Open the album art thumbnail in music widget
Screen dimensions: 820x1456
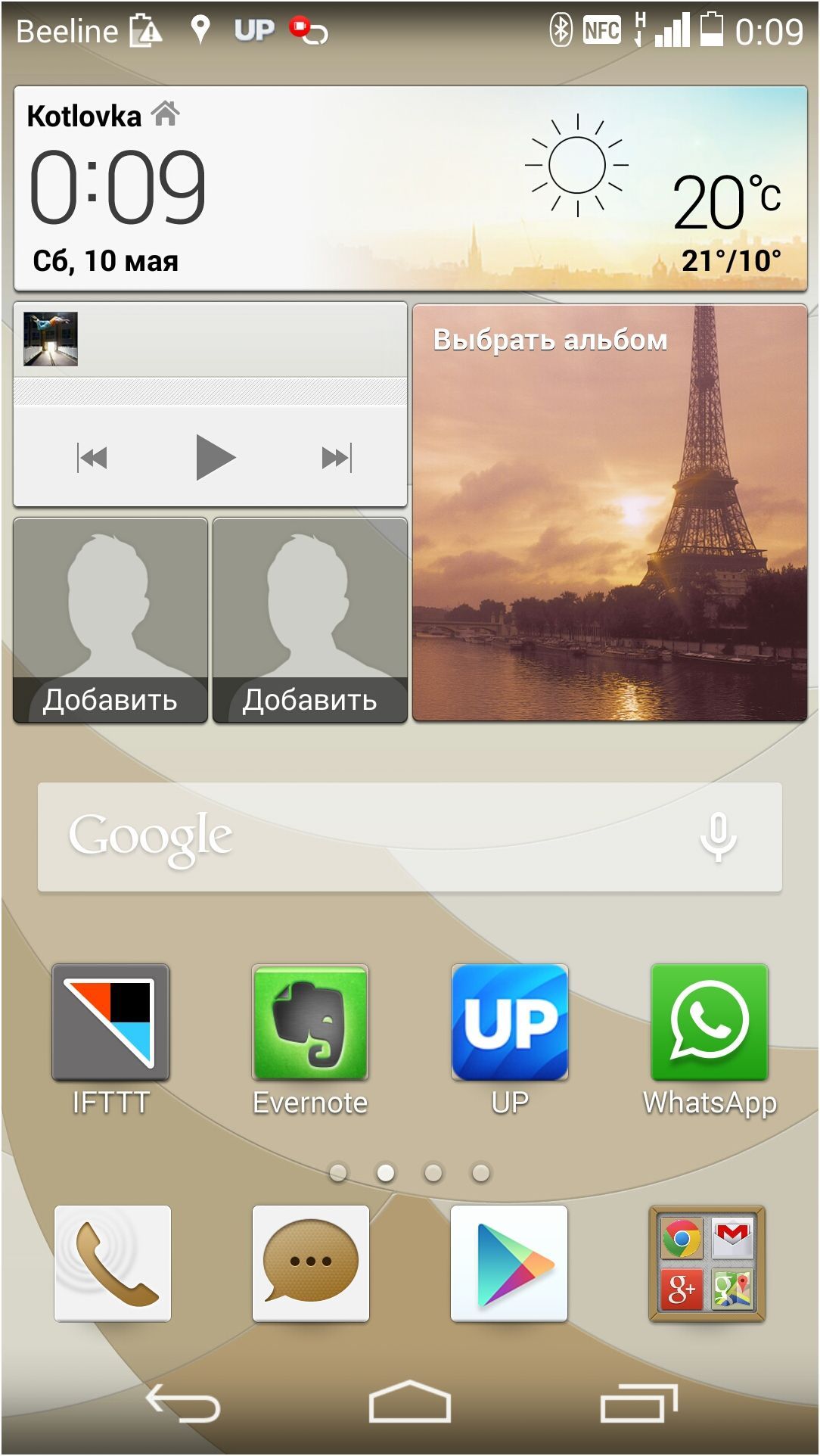[x=51, y=339]
